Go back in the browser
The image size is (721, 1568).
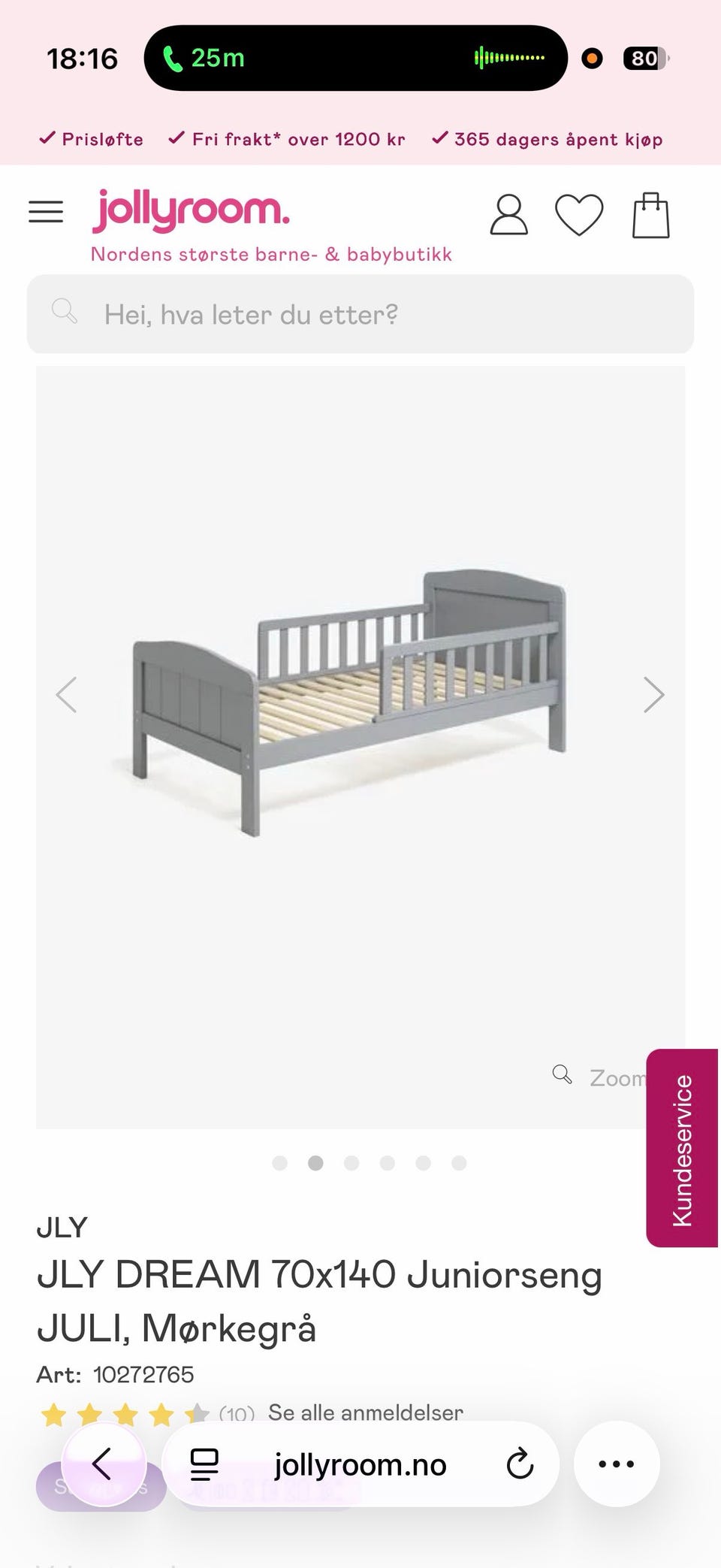tap(104, 1464)
